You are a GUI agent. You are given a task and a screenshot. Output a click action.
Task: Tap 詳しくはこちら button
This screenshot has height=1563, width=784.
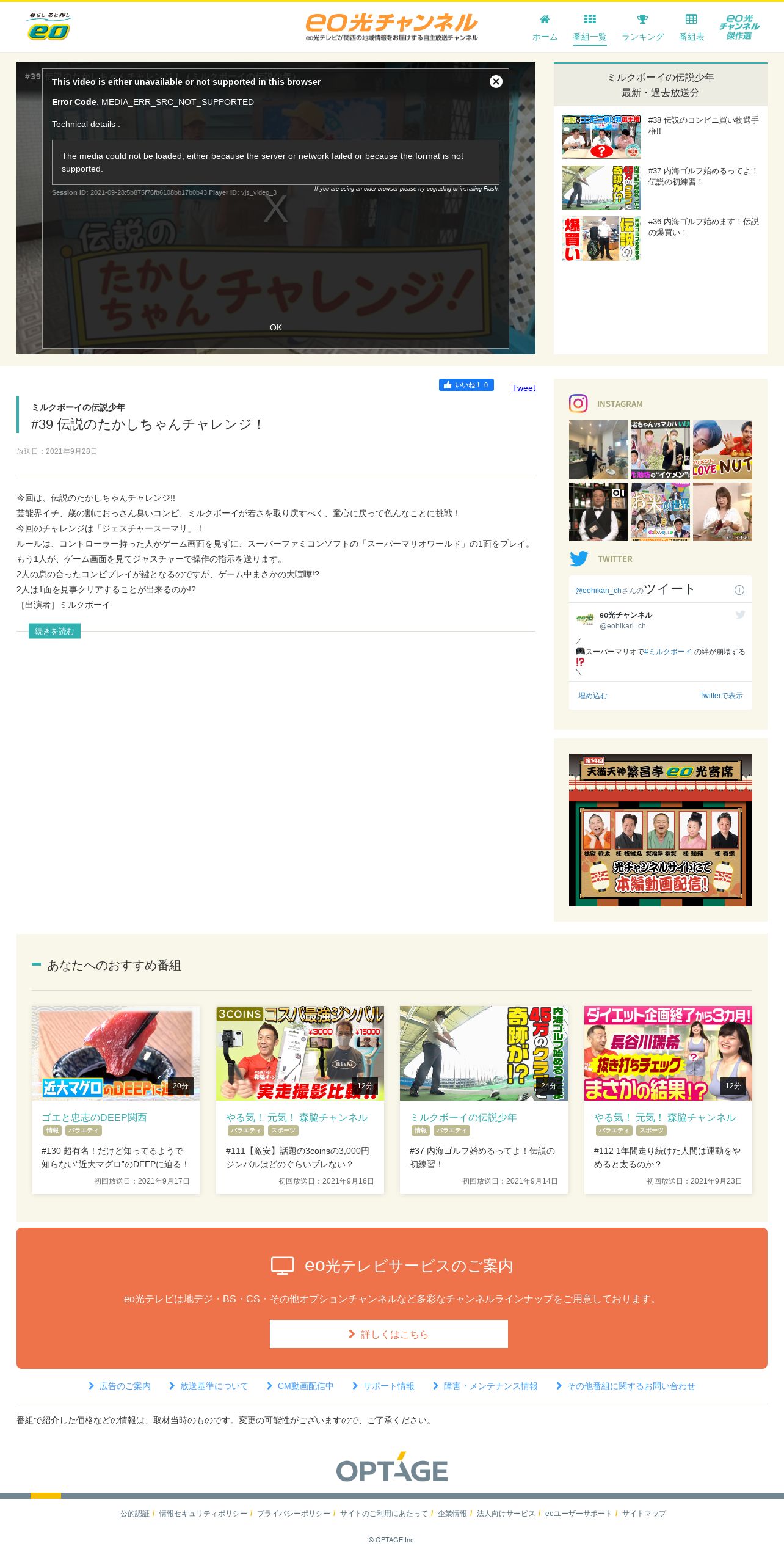coord(389,1334)
